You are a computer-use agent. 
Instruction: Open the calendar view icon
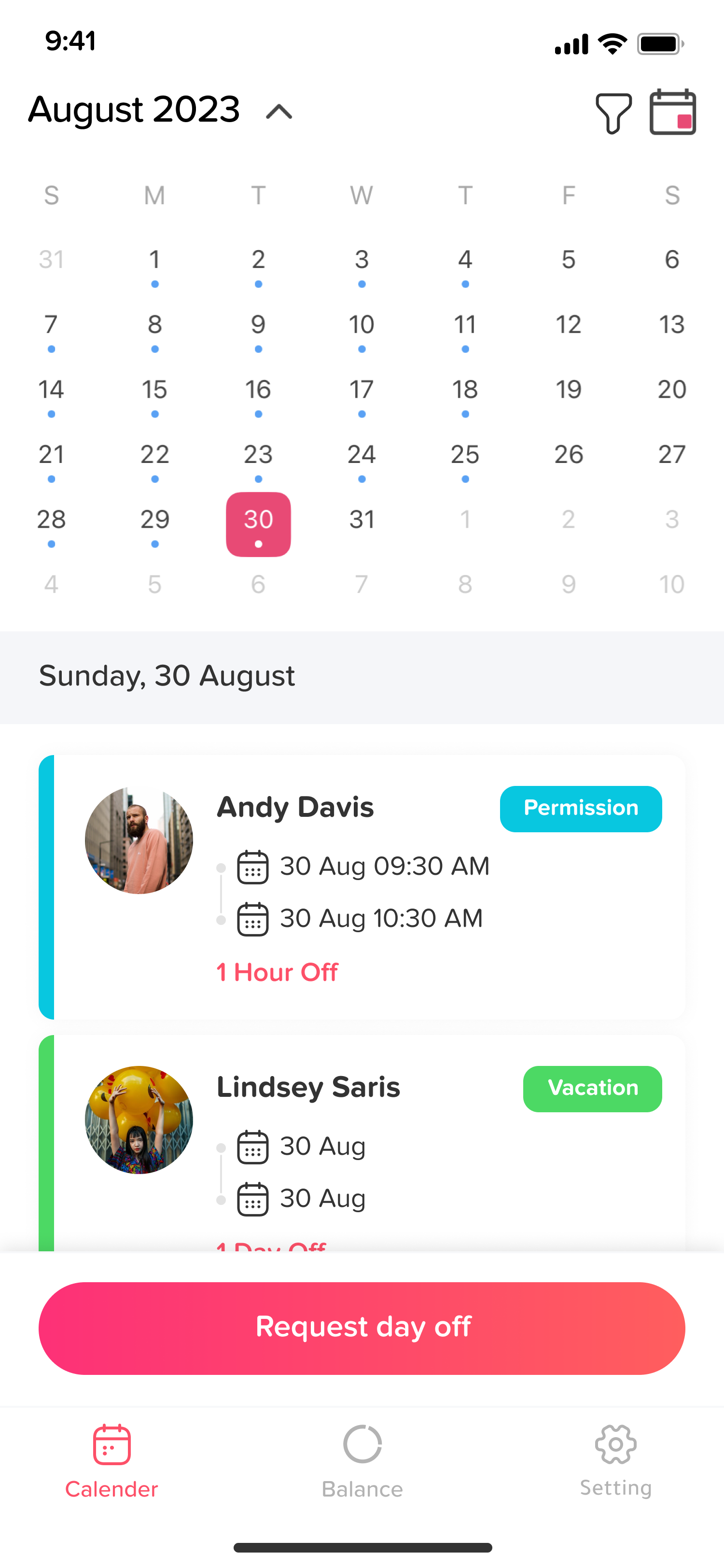pyautogui.click(x=672, y=112)
